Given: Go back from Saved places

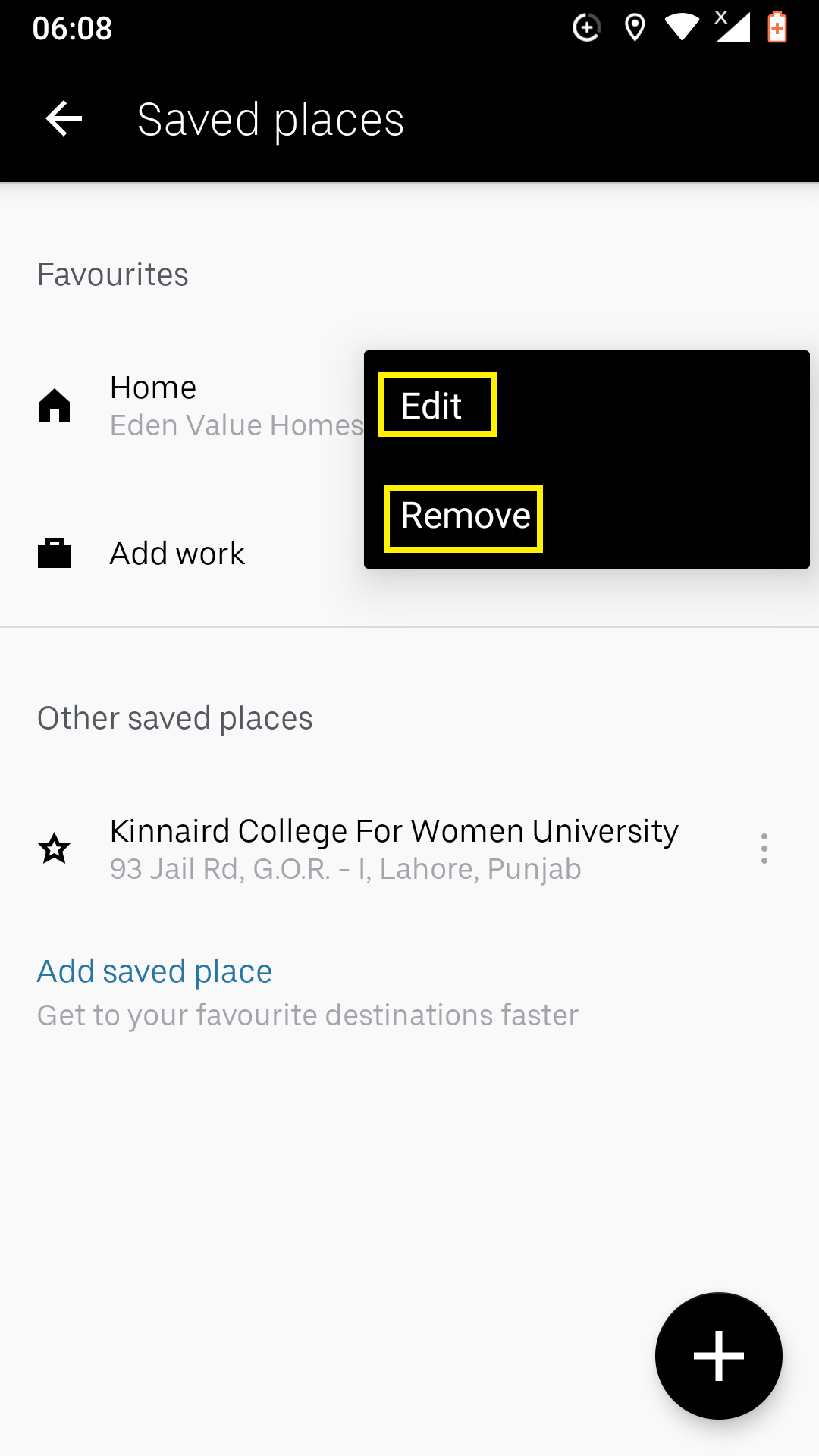Looking at the screenshot, I should pyautogui.click(x=64, y=119).
